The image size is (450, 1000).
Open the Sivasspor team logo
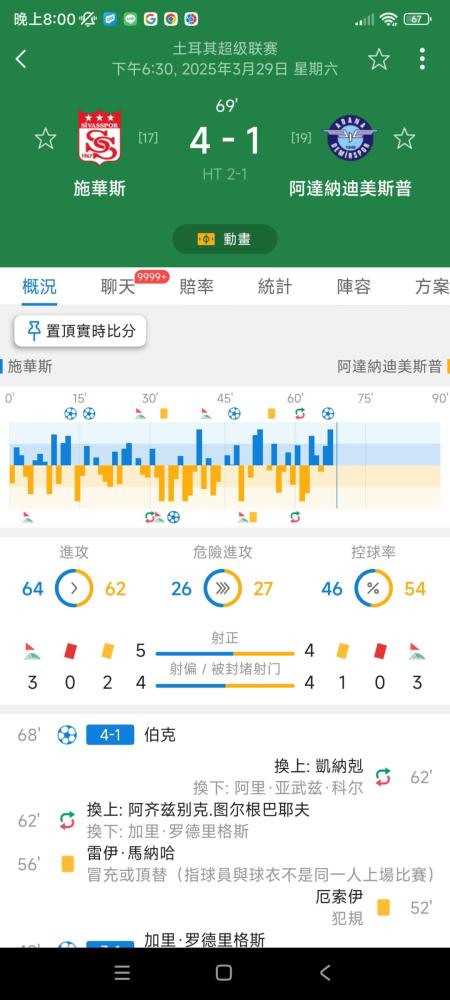point(99,138)
